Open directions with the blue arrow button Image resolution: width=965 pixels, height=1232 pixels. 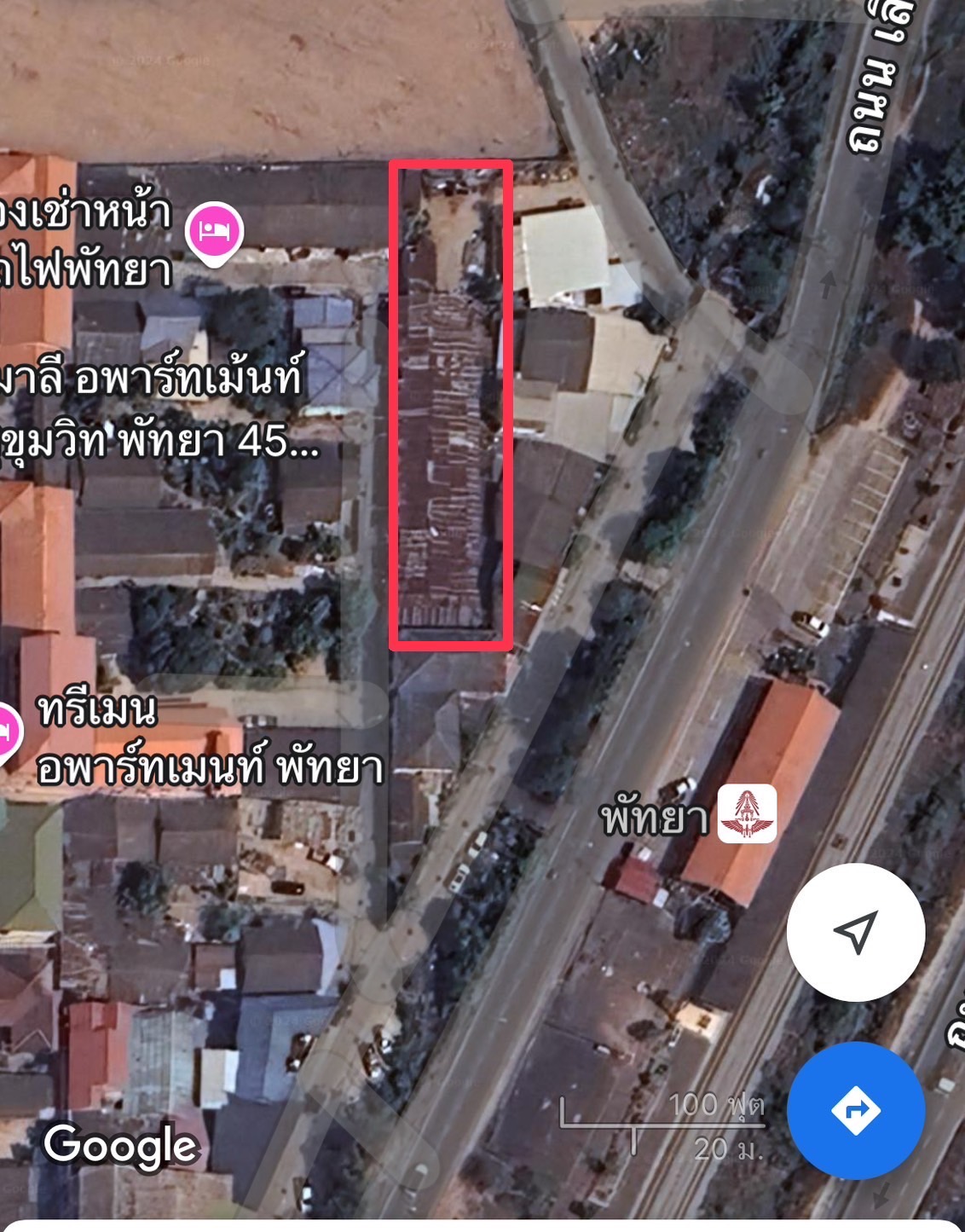pyautogui.click(x=855, y=1110)
